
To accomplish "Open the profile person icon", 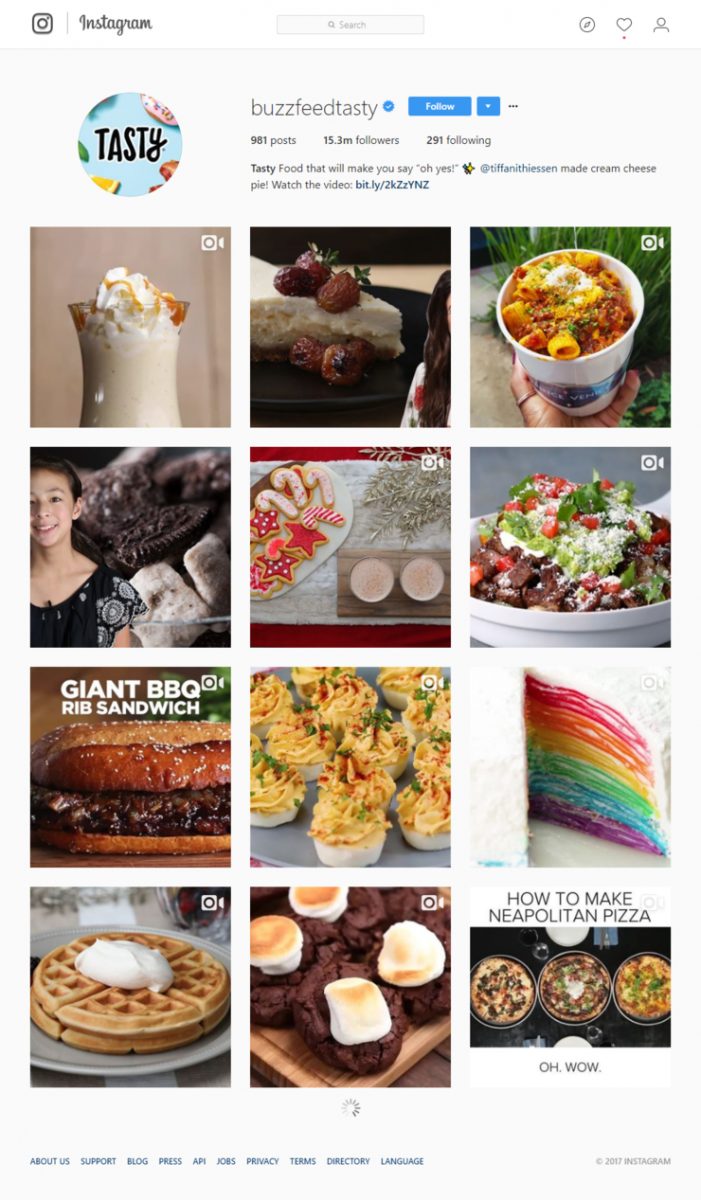I will pos(661,25).
